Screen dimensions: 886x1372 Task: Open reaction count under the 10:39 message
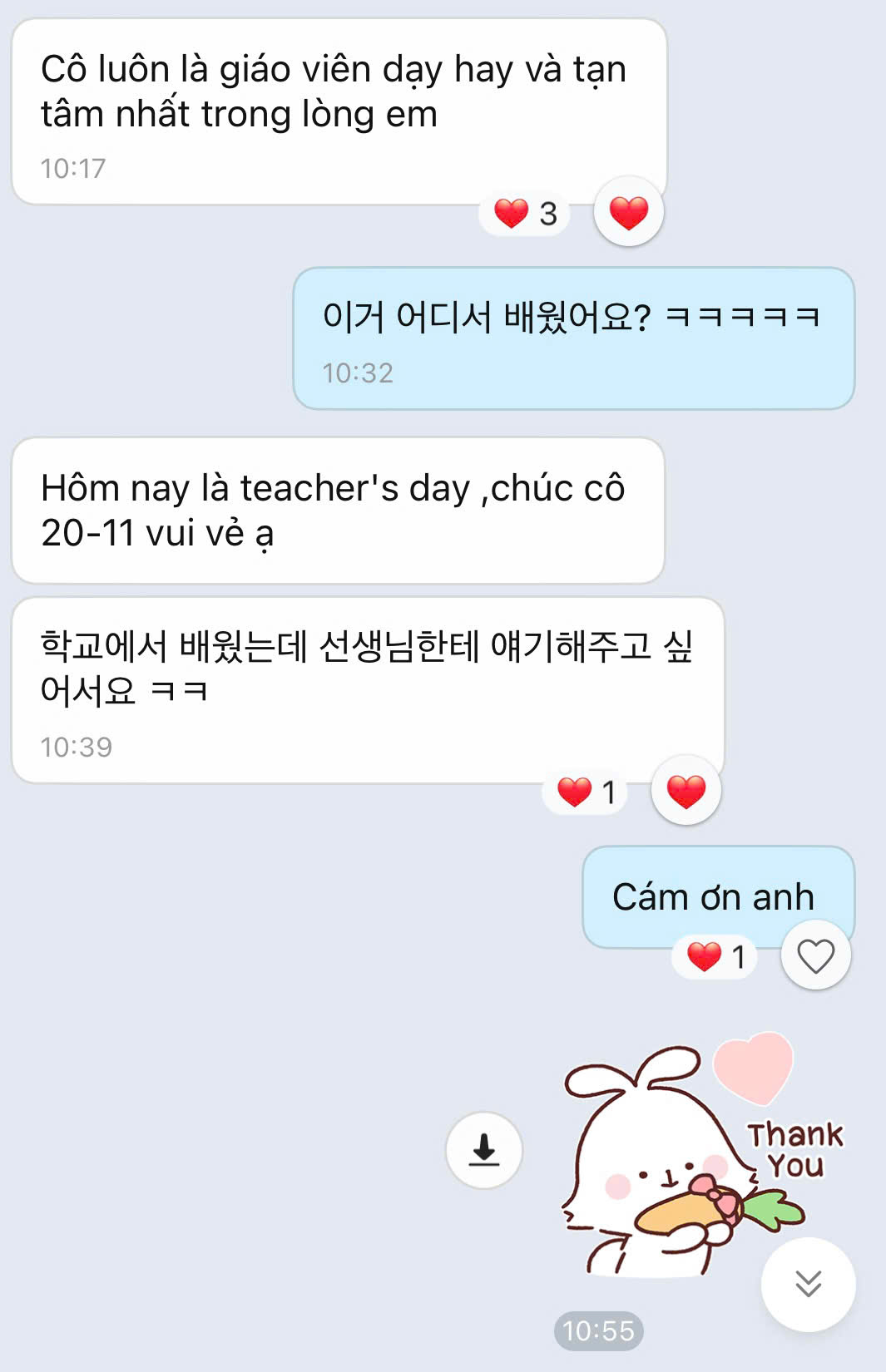tap(586, 792)
